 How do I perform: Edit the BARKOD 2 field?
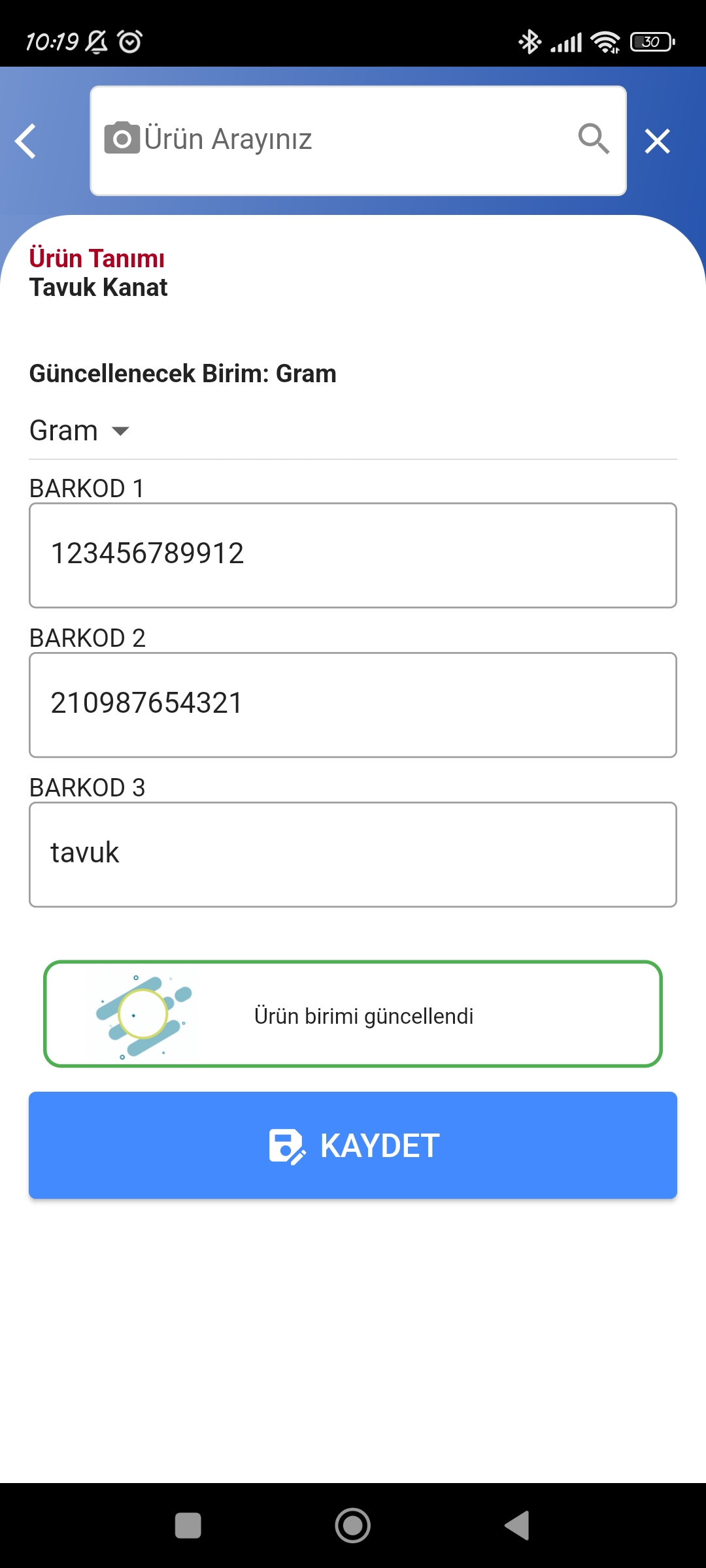click(x=353, y=705)
